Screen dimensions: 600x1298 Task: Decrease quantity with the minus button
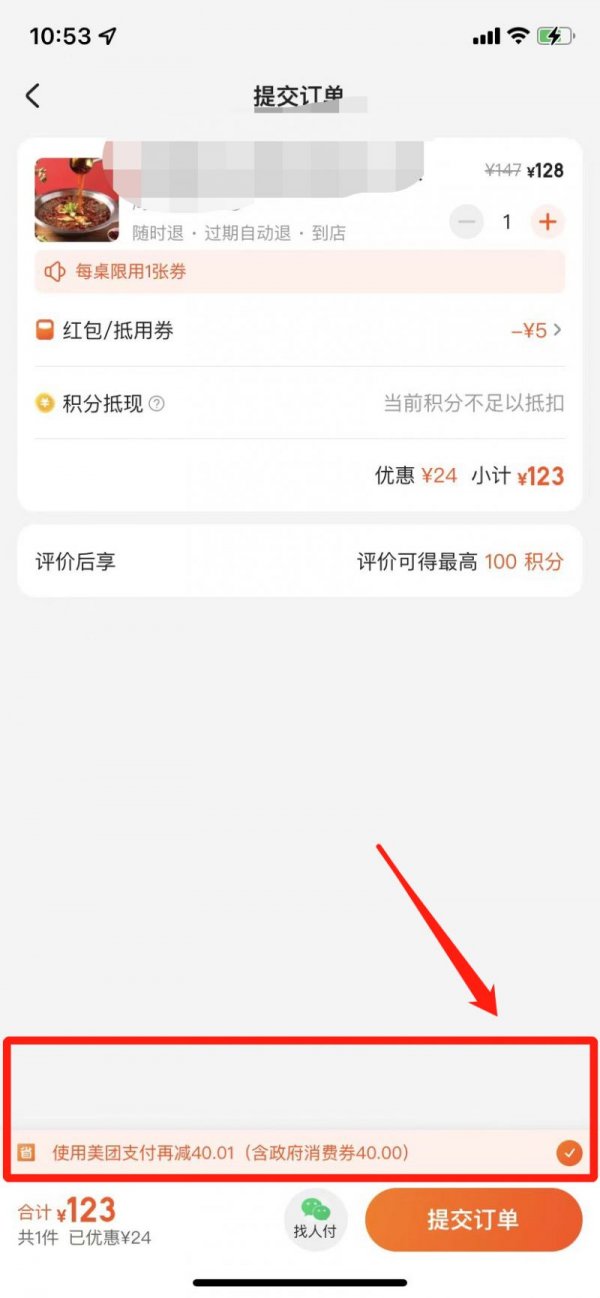coord(466,222)
